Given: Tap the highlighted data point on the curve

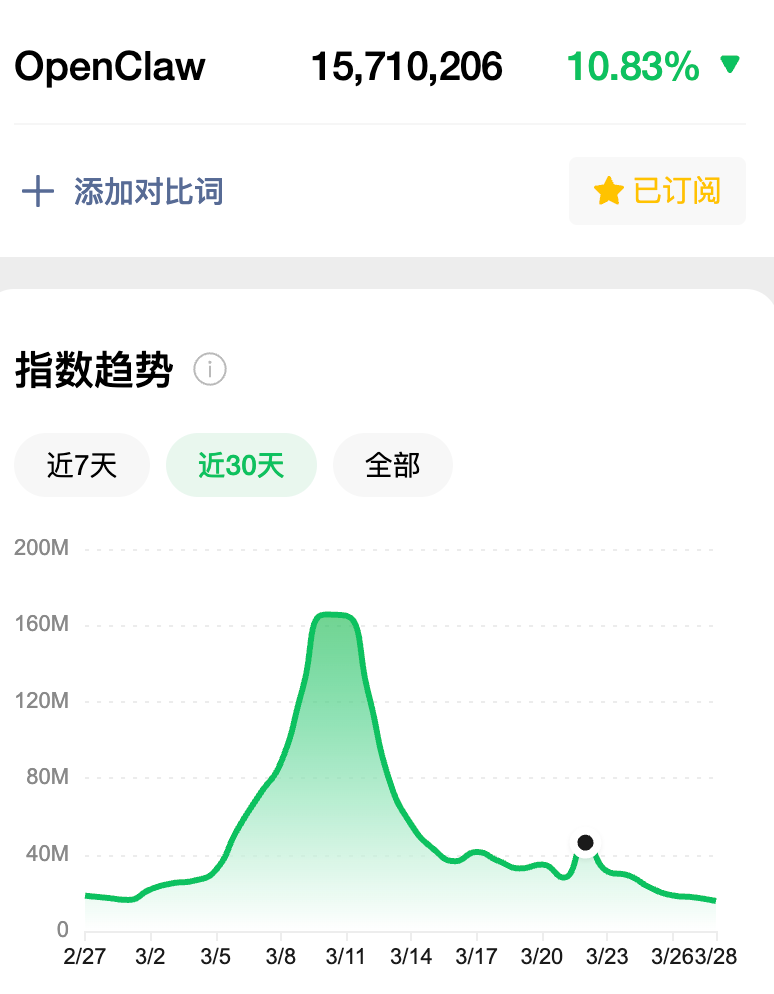Looking at the screenshot, I should pyautogui.click(x=586, y=843).
